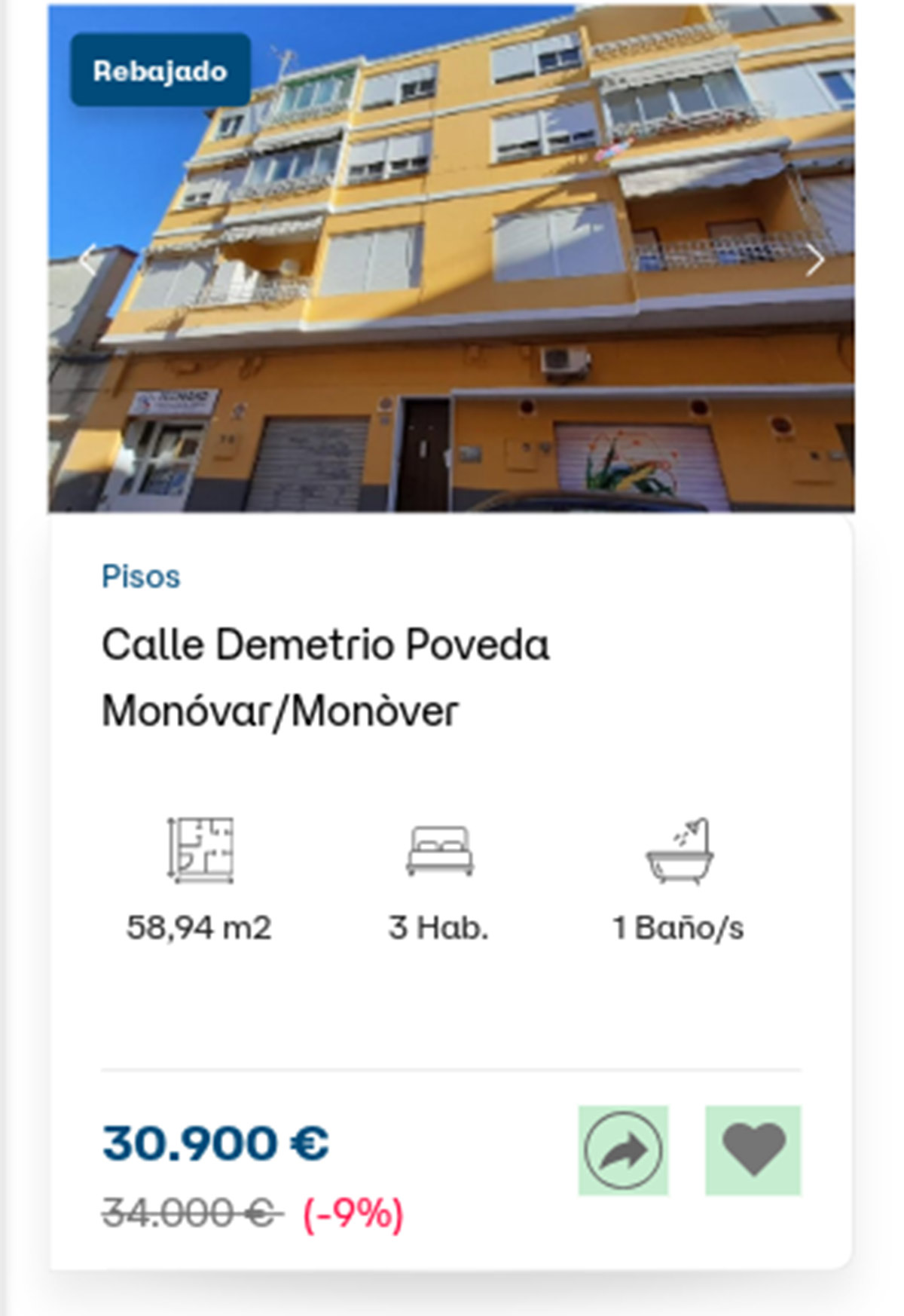Open the 'Pisos' category
Screen dimensions: 904x1316
click(140, 576)
